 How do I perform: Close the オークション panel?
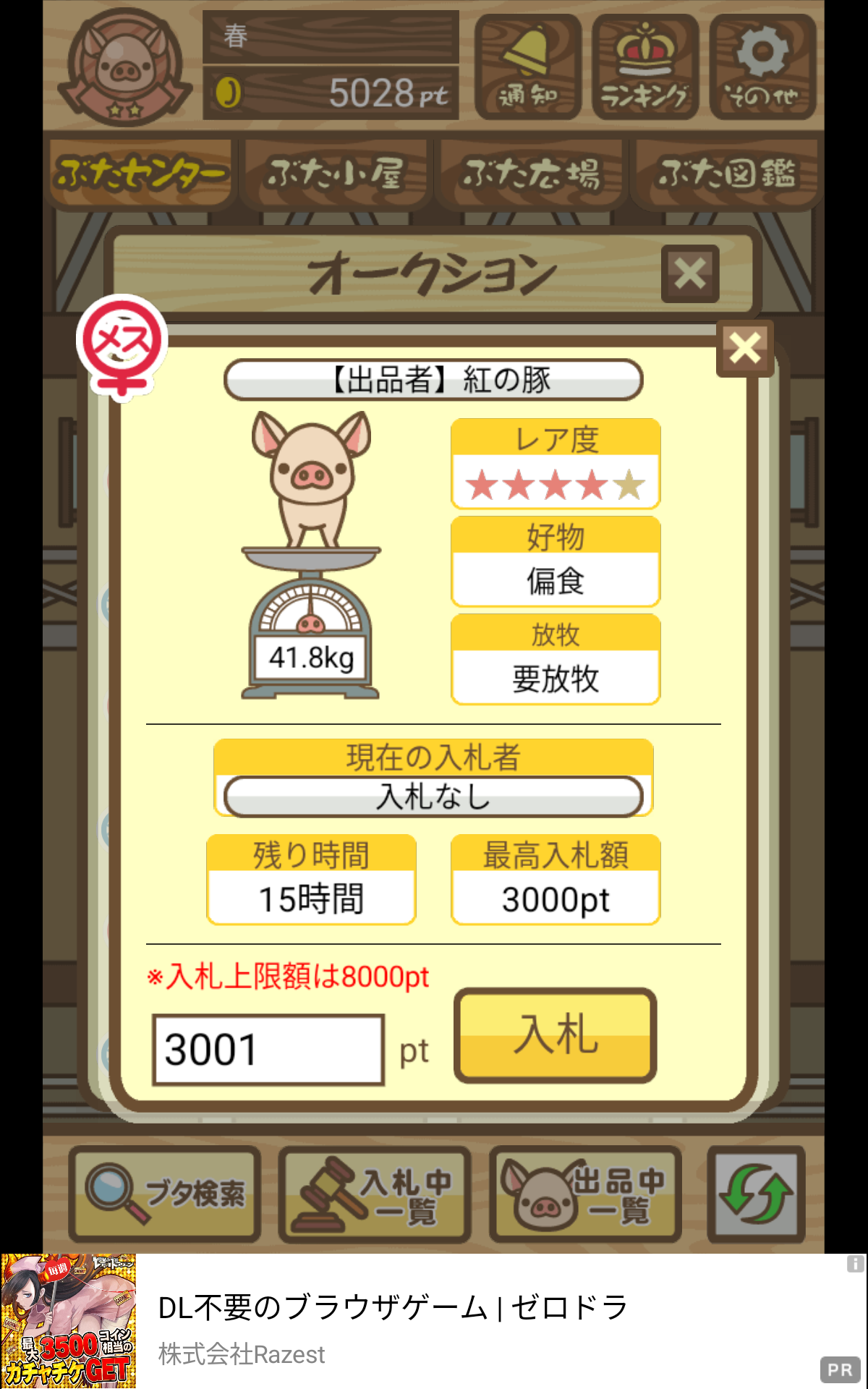[x=690, y=274]
